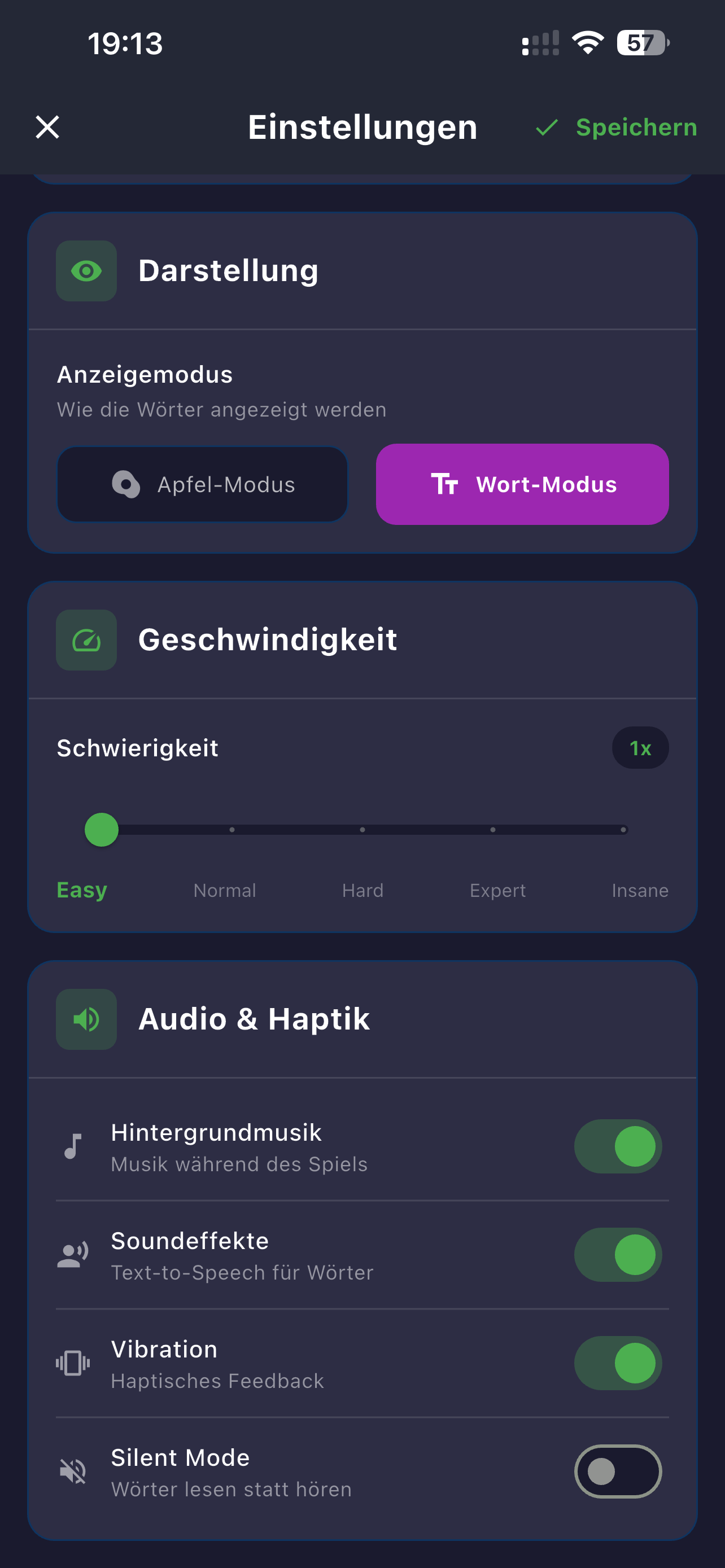Click the music note icon next to Hintergrundmusik
Viewport: 725px width, 1568px height.
72,1147
